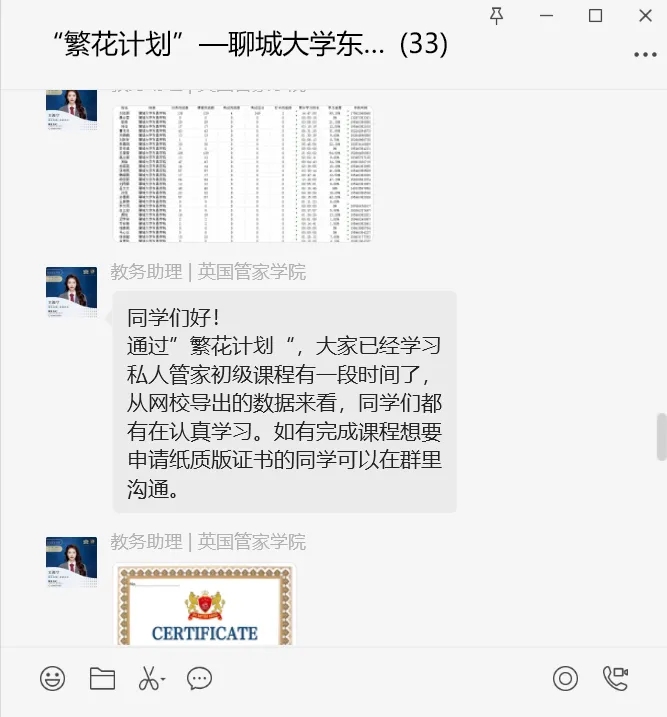Open the chat info overflow menu
Viewport: 667px width, 717px height.
[644, 53]
